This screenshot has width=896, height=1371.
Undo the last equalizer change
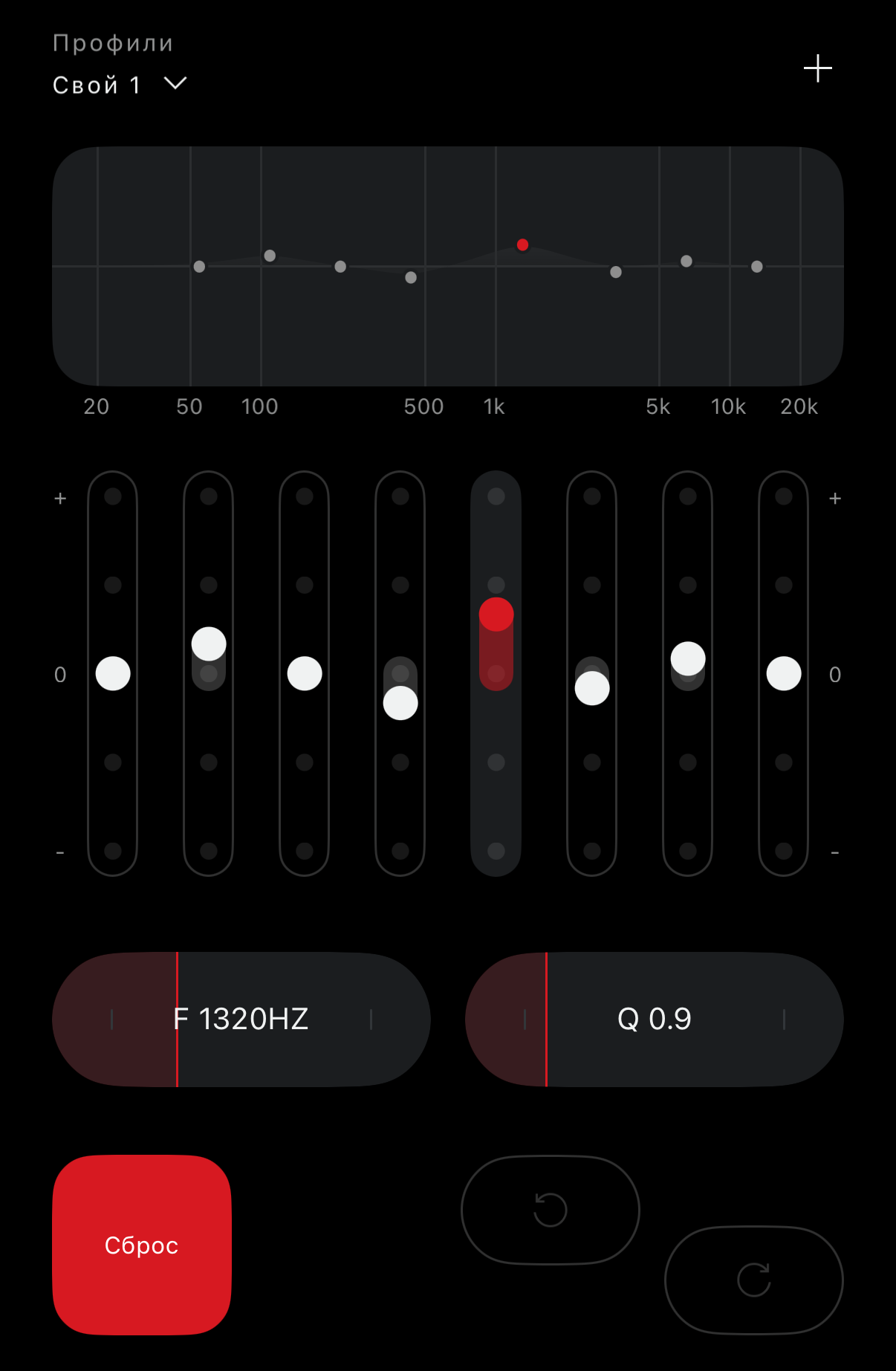pos(551,1210)
